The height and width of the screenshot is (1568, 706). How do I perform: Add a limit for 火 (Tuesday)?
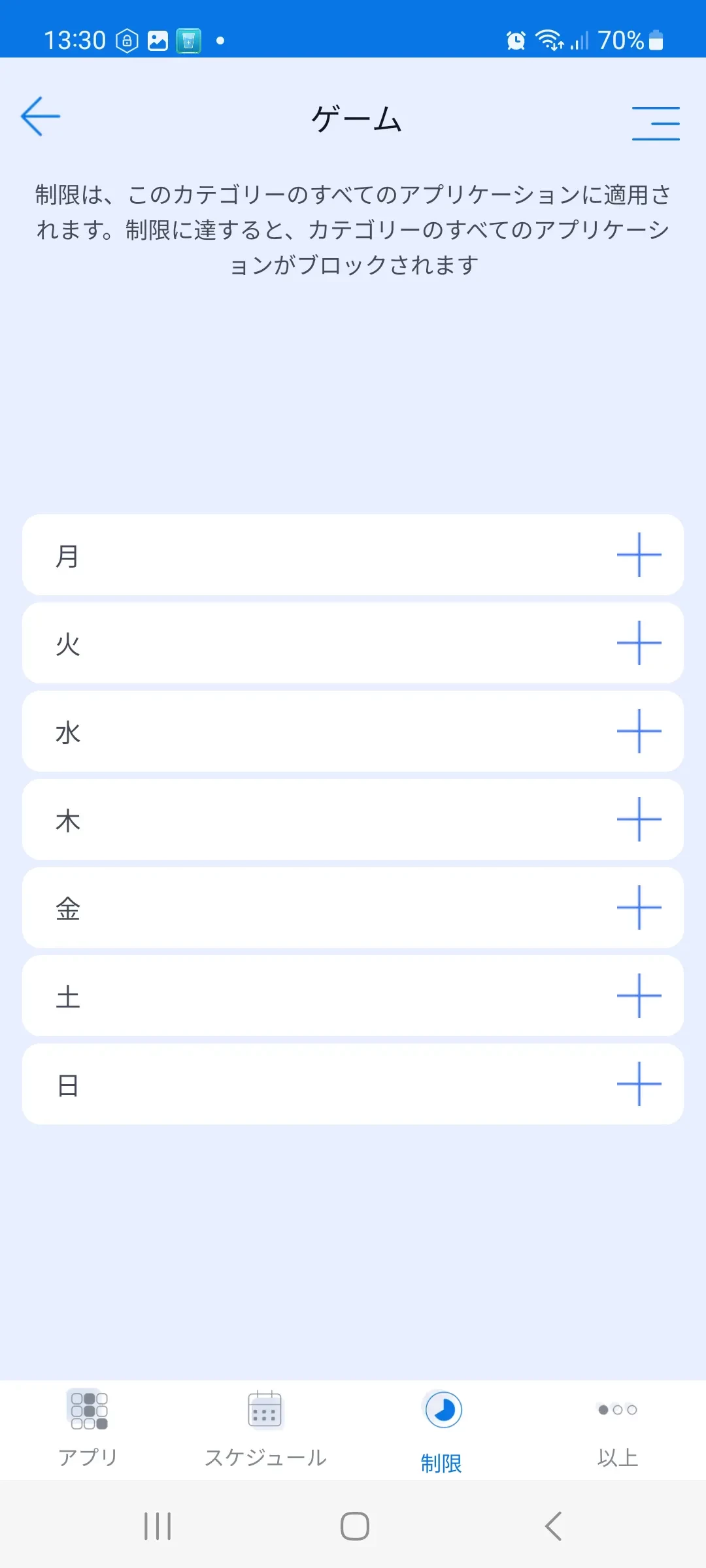(x=639, y=643)
